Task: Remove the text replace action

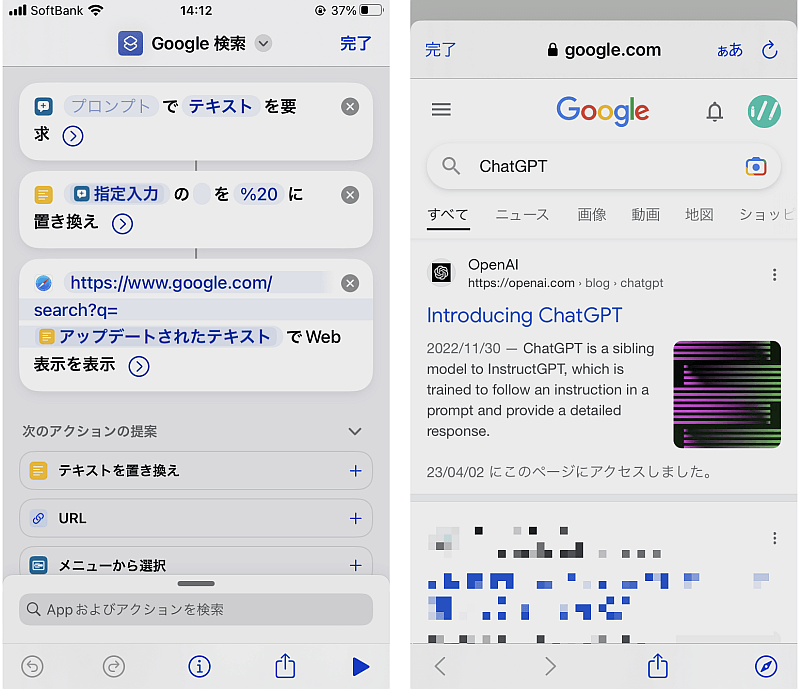Action: tap(350, 195)
